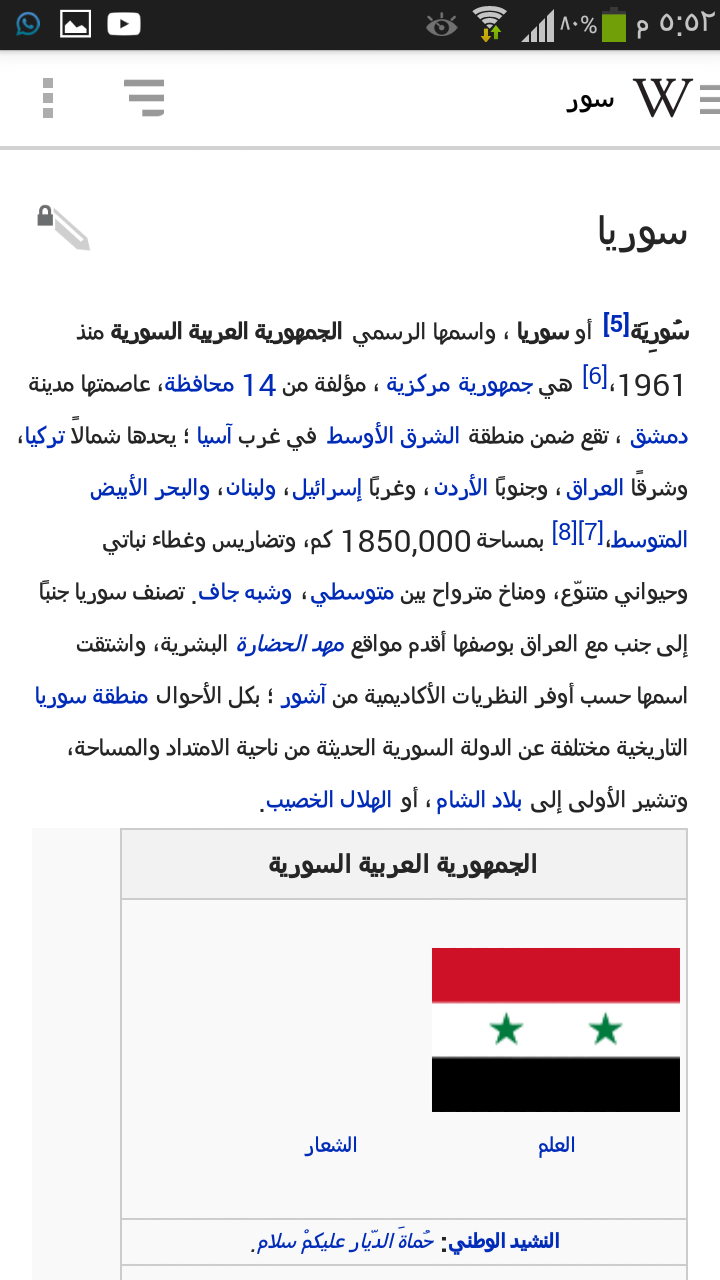
Task: Open the العلم link in the infobox
Action: (x=557, y=1145)
